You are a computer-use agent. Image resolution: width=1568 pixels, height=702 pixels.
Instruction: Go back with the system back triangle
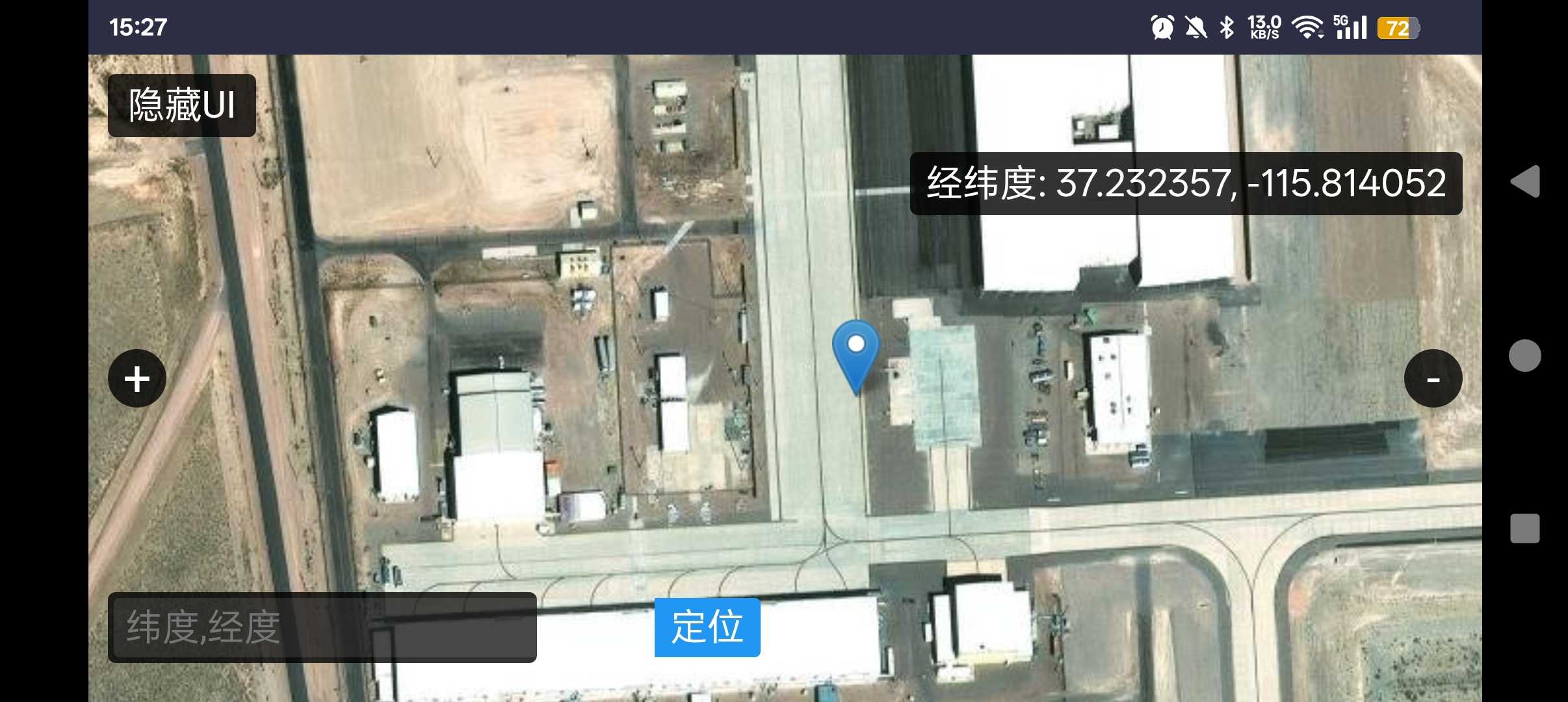tap(1525, 181)
